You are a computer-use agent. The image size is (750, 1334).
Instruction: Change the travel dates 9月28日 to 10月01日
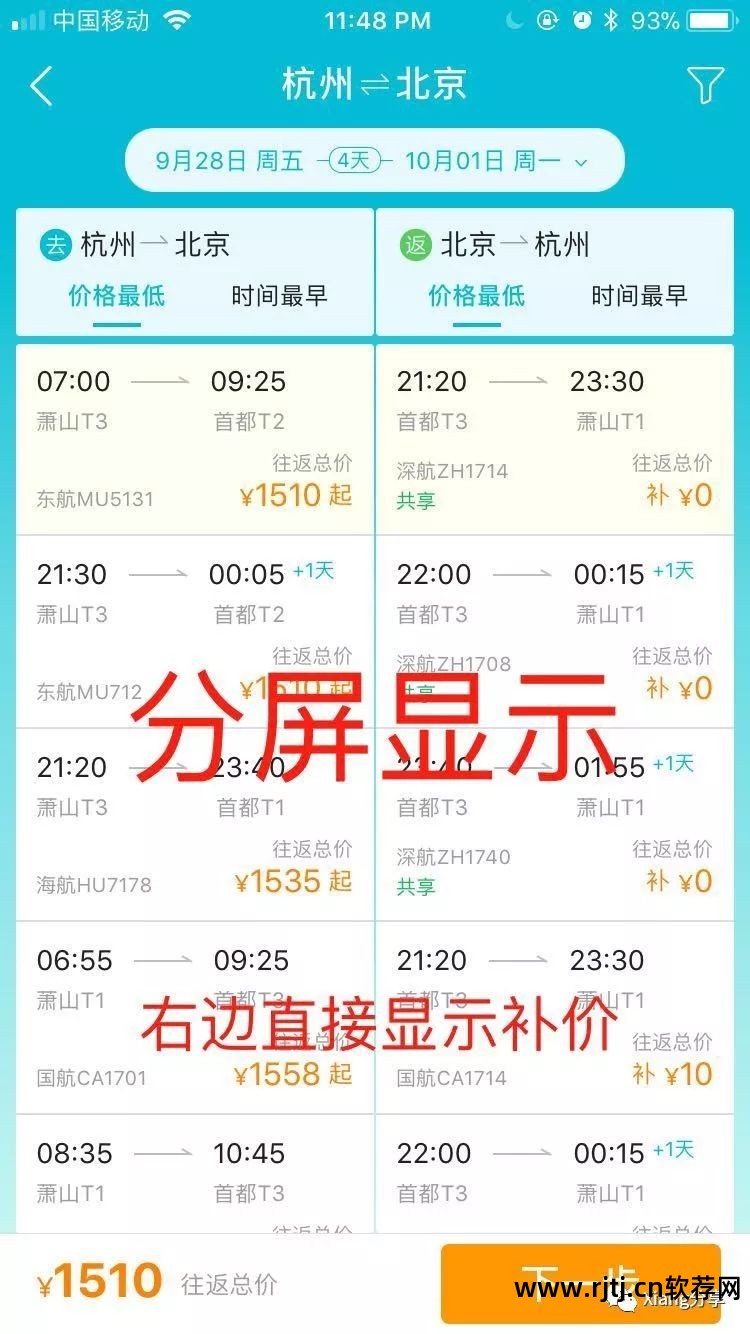374,160
